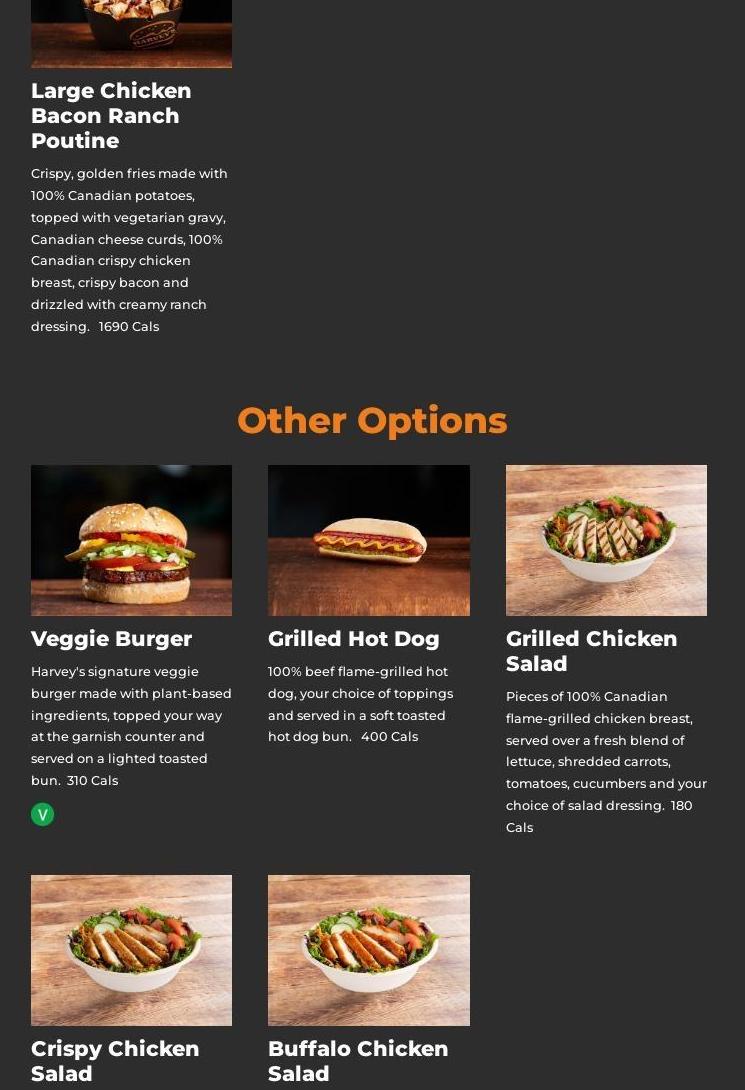Image resolution: width=745 pixels, height=1090 pixels.
Task: Open the Large Chicken Bacon Ranch Poutine item
Action: 111,115
